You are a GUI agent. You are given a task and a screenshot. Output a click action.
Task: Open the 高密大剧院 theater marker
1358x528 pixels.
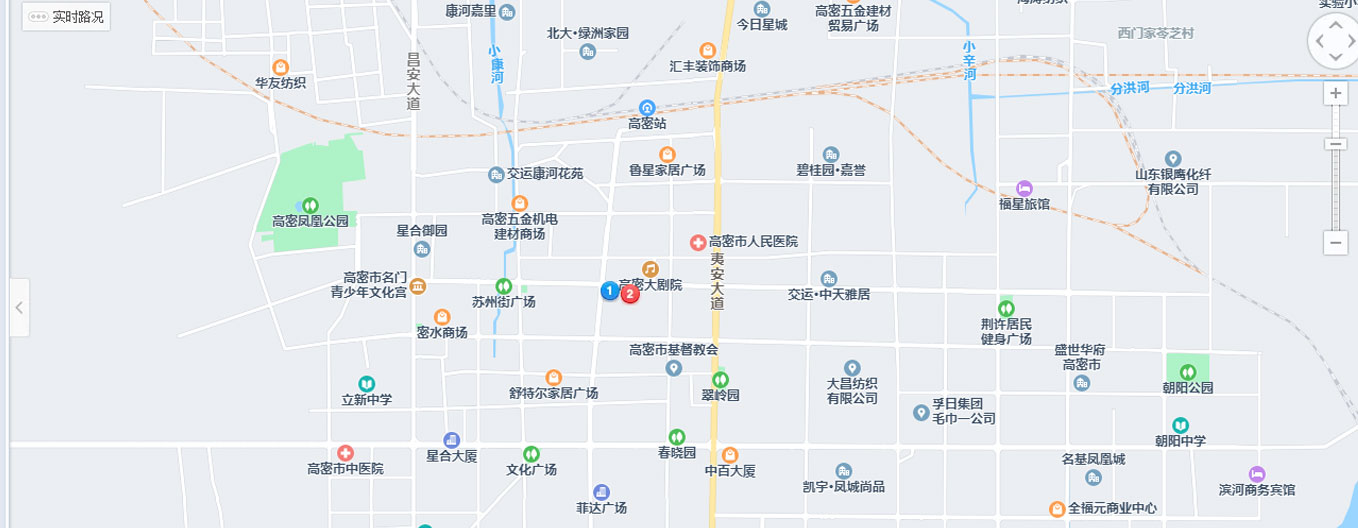[650, 269]
